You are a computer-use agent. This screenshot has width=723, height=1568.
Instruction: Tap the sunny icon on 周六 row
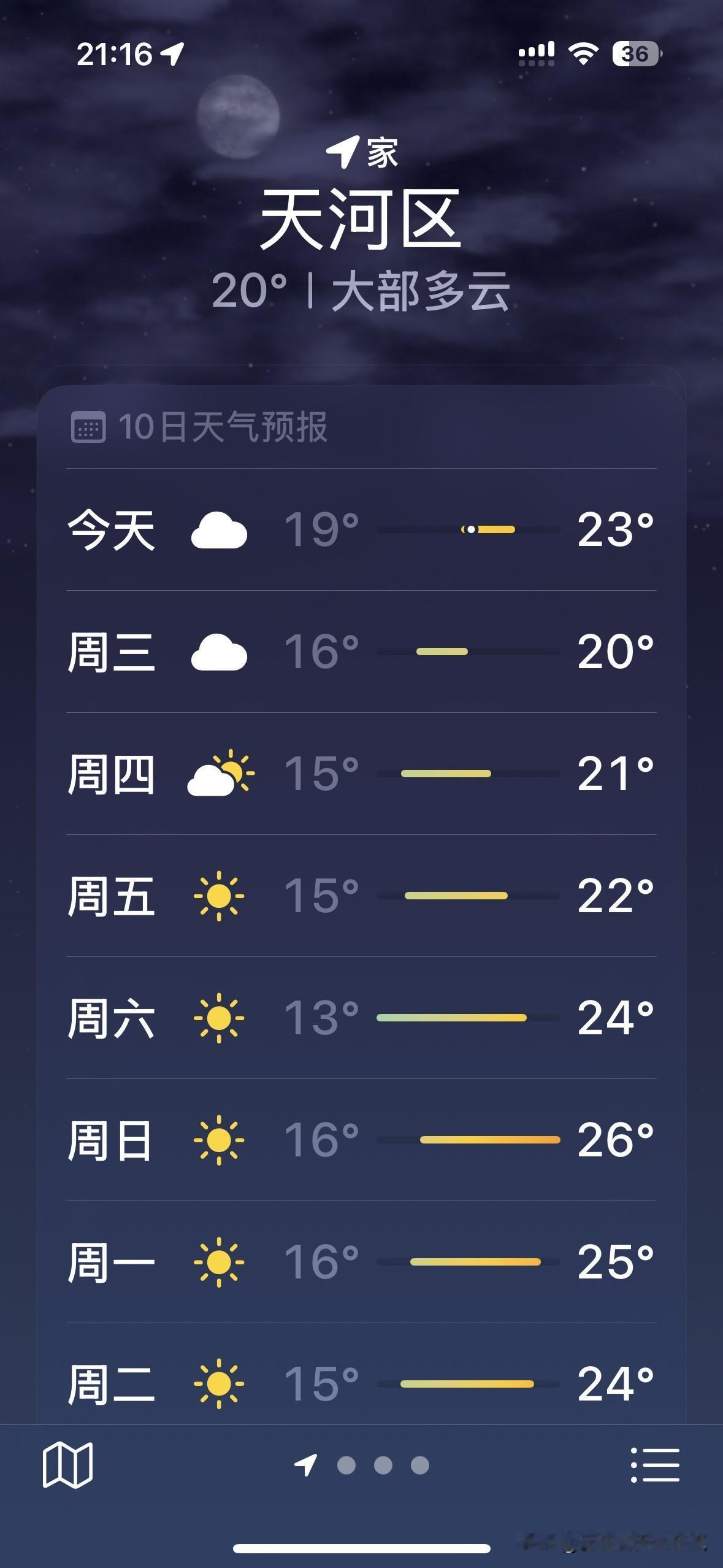tap(221, 1018)
